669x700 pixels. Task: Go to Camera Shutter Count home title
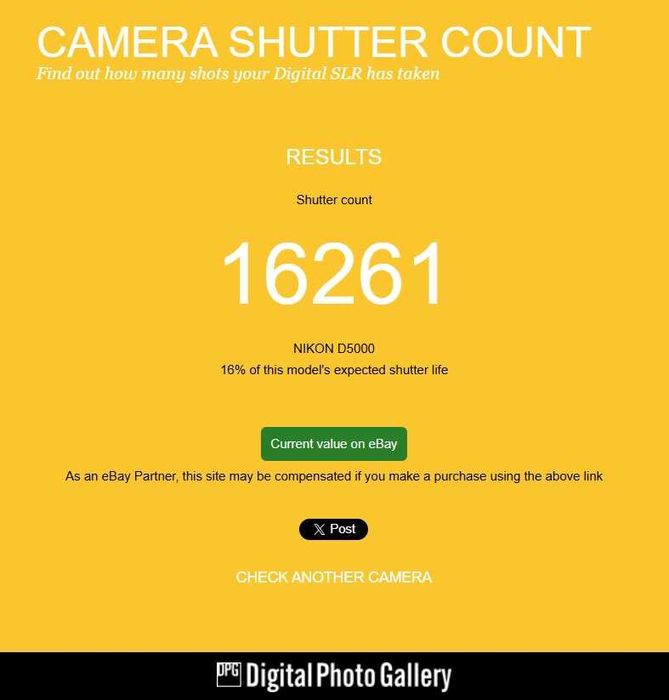(313, 42)
